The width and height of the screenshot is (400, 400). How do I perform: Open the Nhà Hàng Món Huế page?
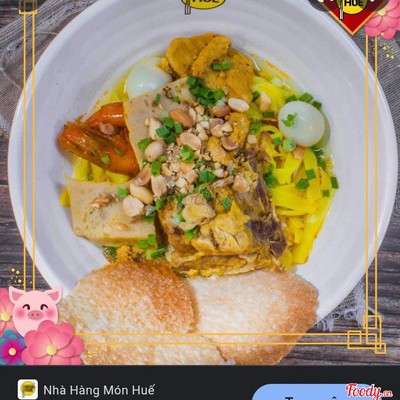pos(99,390)
